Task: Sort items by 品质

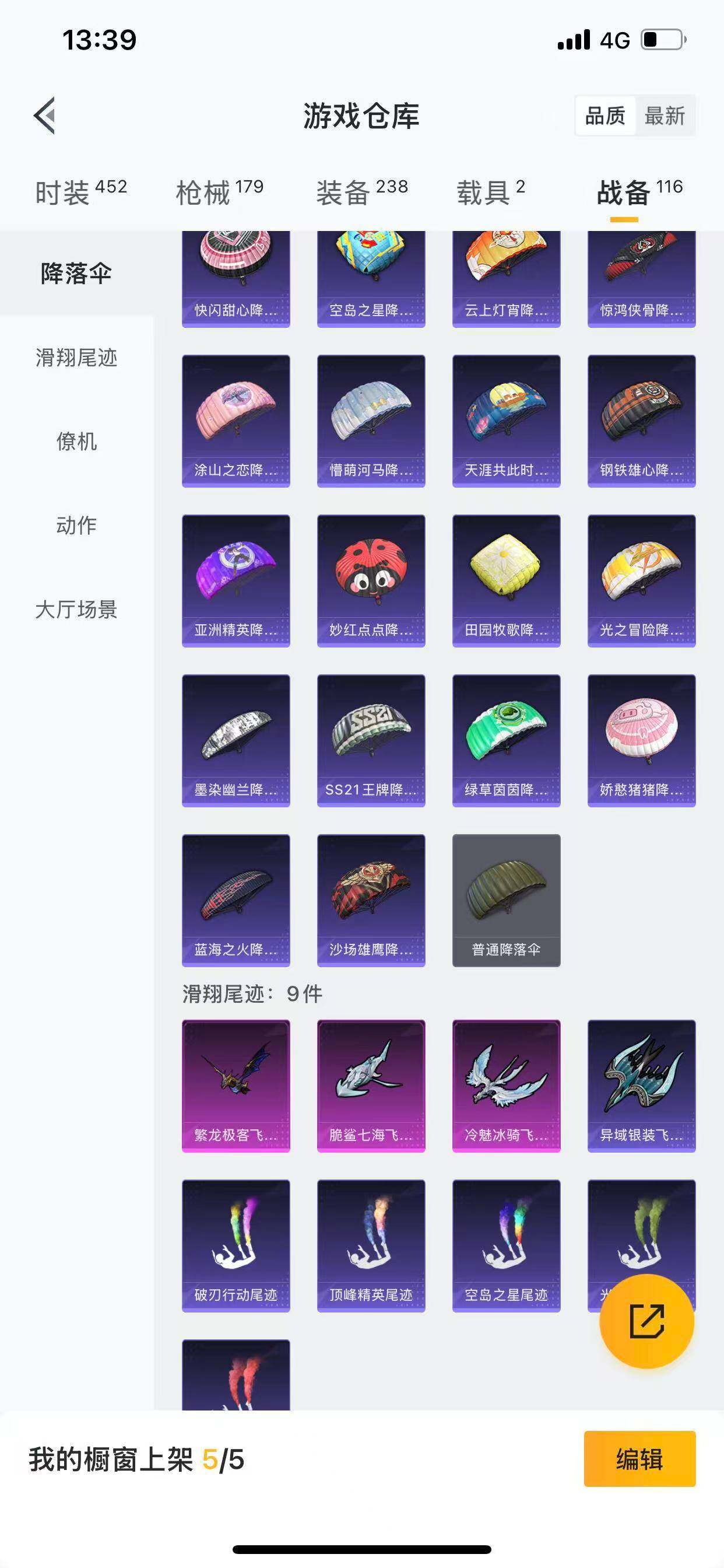Action: [604, 115]
